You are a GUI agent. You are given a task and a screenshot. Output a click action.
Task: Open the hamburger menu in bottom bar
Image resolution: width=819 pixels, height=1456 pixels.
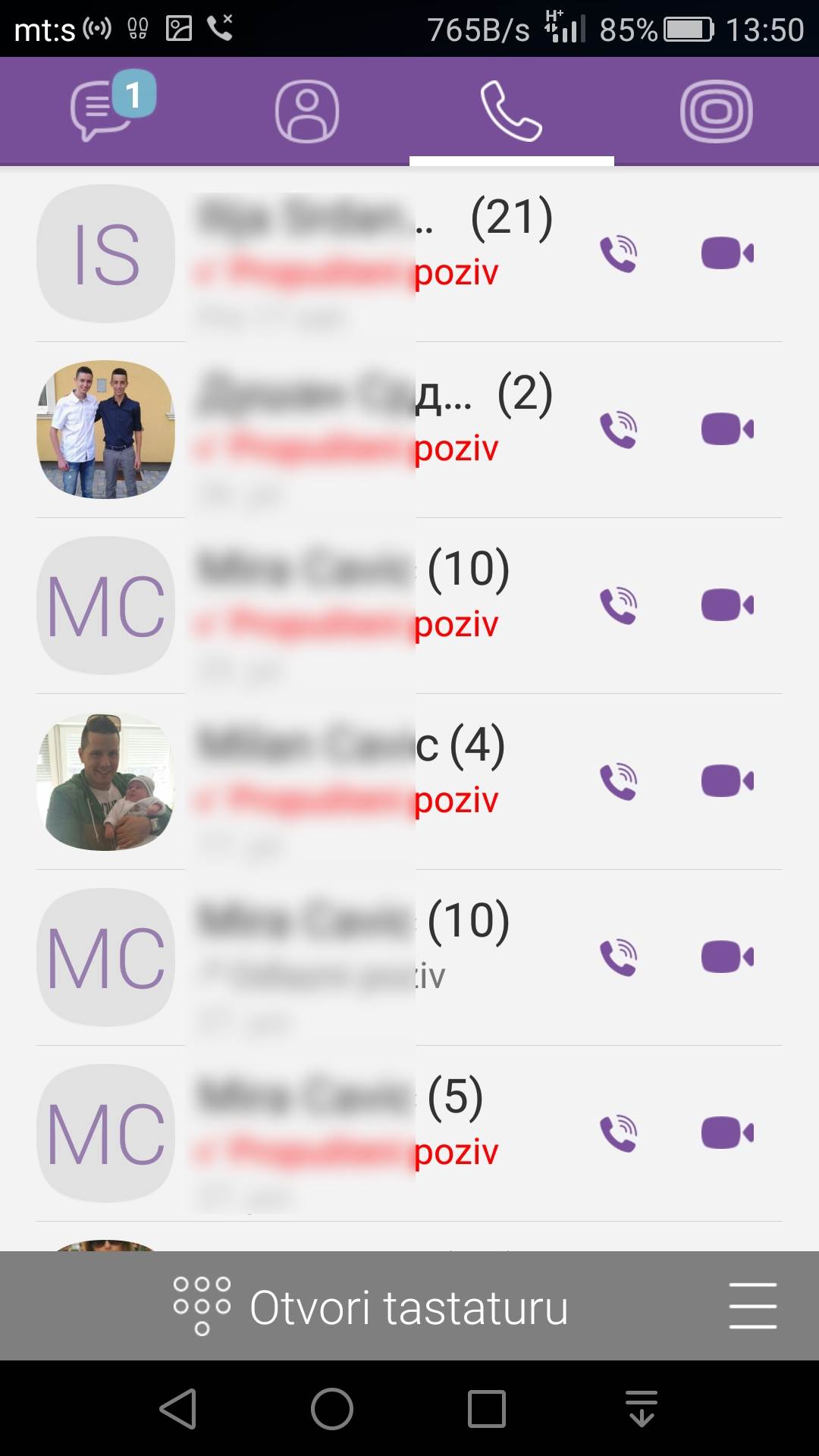point(752,1306)
